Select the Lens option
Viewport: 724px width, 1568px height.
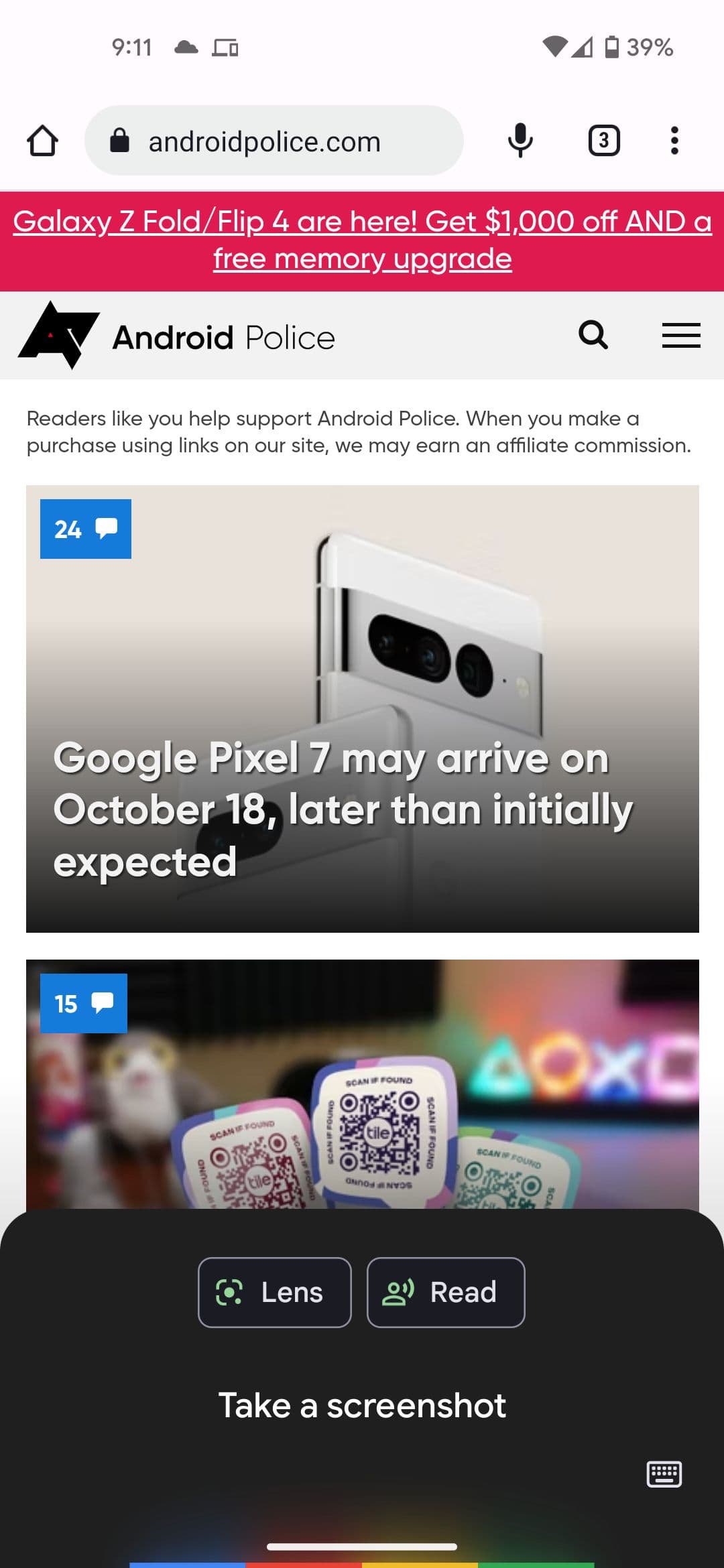click(274, 1292)
